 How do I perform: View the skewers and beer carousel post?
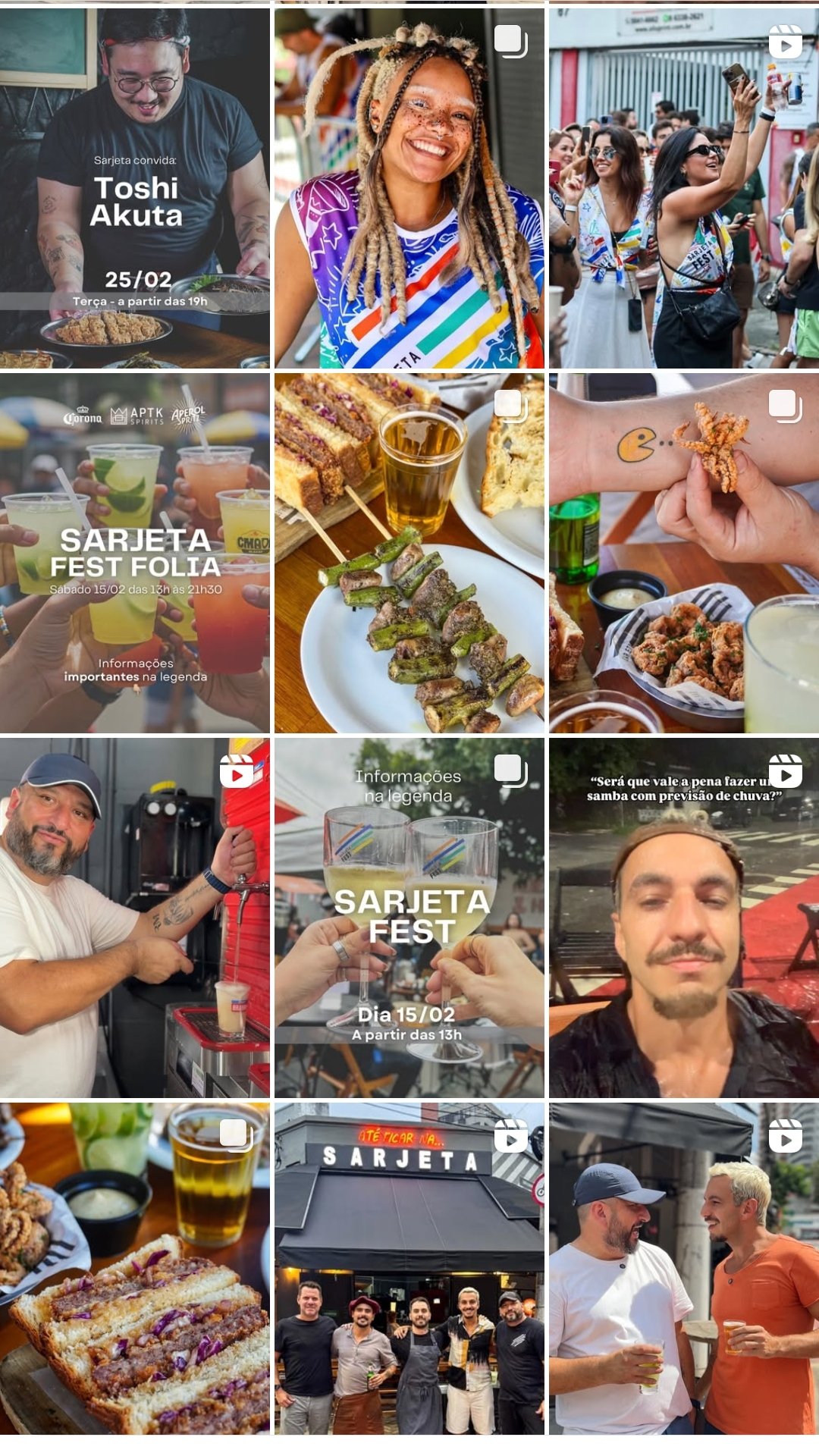click(x=409, y=553)
